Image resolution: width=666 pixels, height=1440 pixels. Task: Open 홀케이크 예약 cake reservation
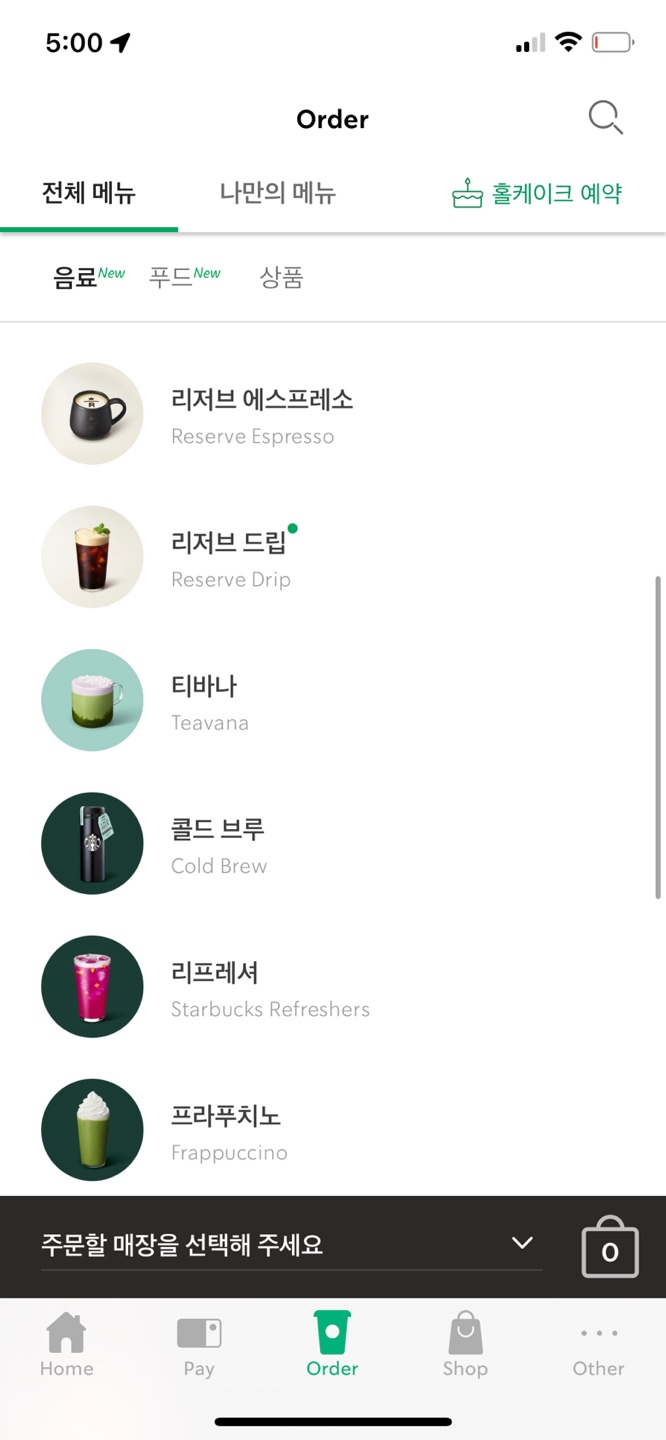coord(537,193)
